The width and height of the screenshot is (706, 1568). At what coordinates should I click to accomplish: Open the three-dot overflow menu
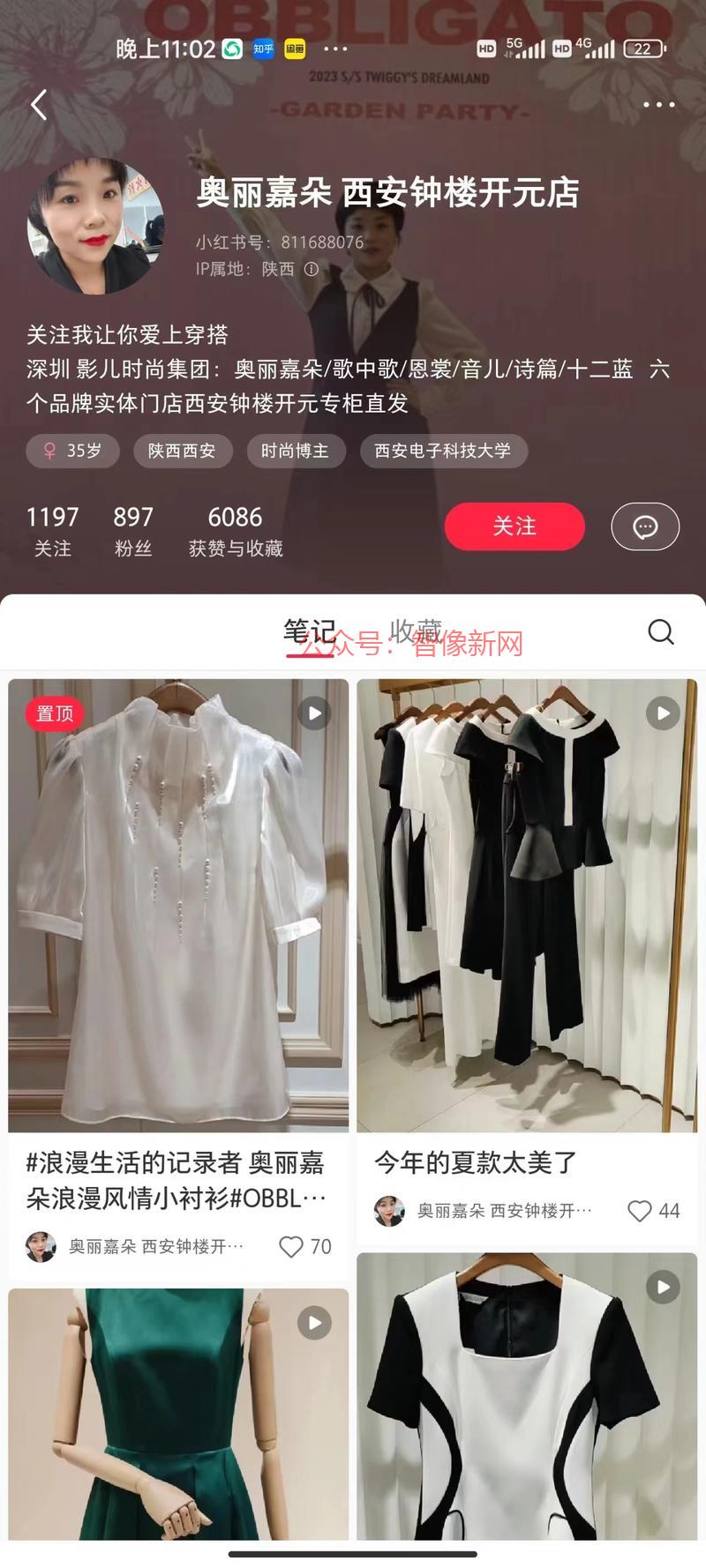[658, 105]
